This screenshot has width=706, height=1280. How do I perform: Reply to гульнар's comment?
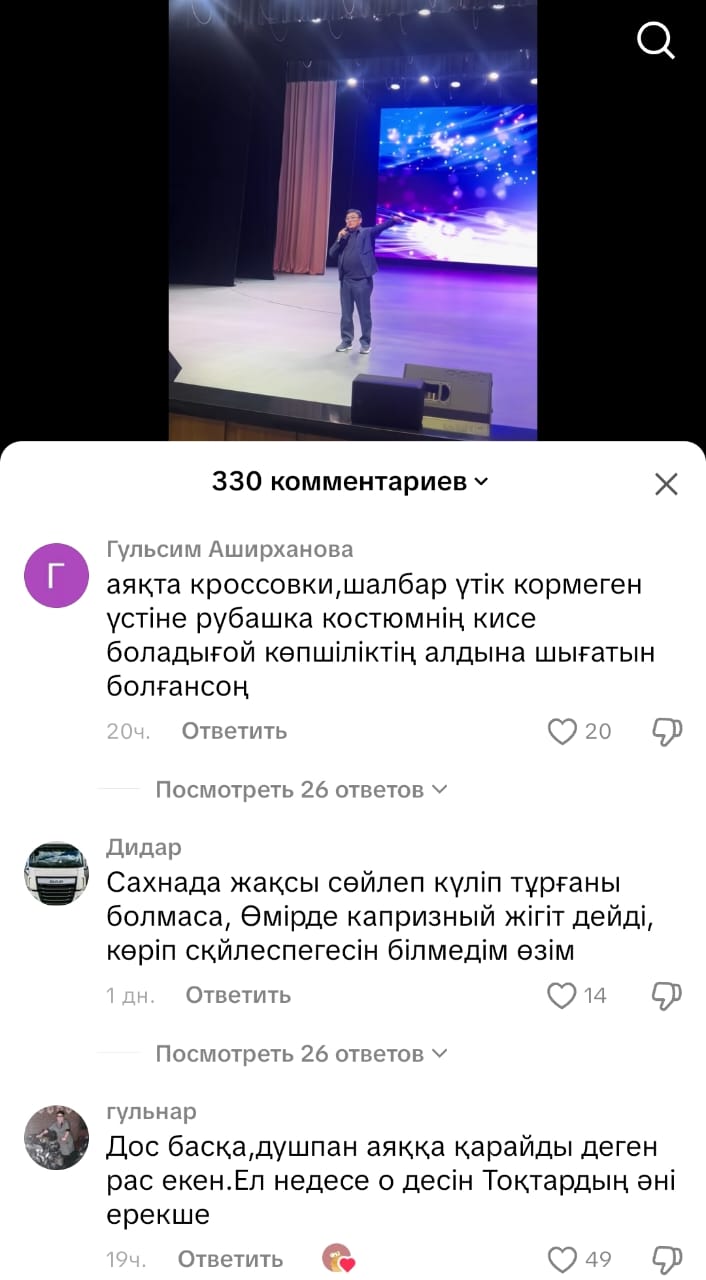[230, 1259]
